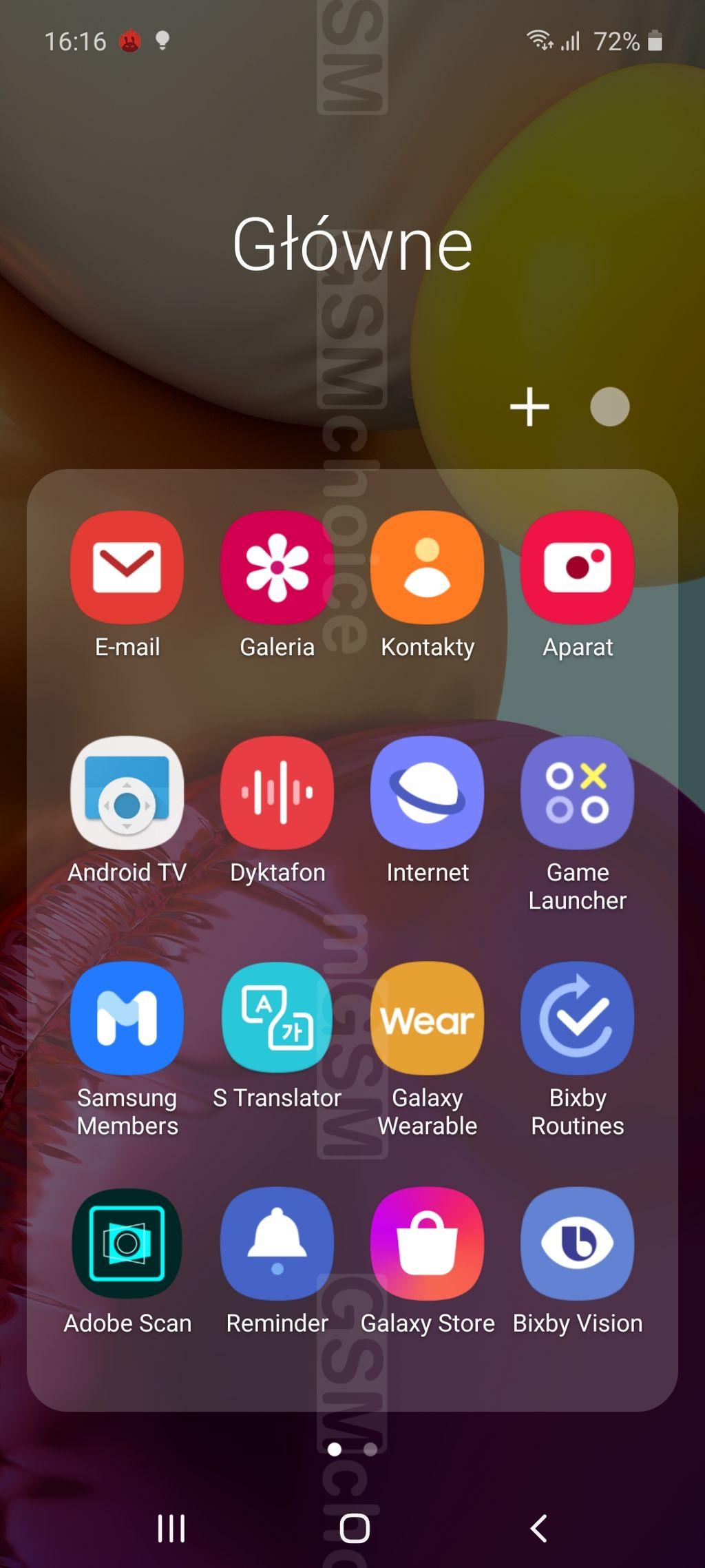
Task: Launch Bixby Vision
Action: 577,1243
